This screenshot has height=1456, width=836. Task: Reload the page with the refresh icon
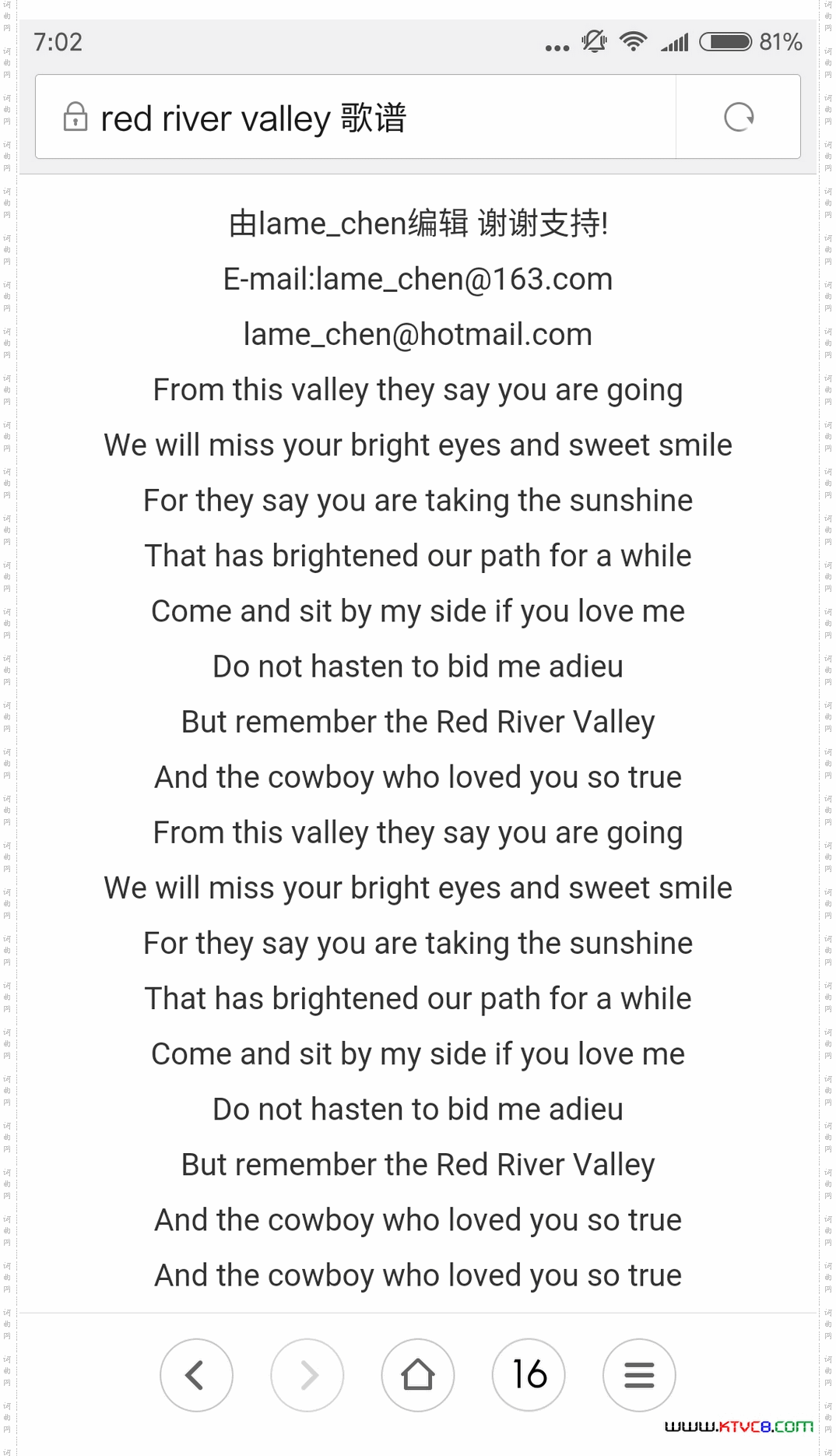738,118
